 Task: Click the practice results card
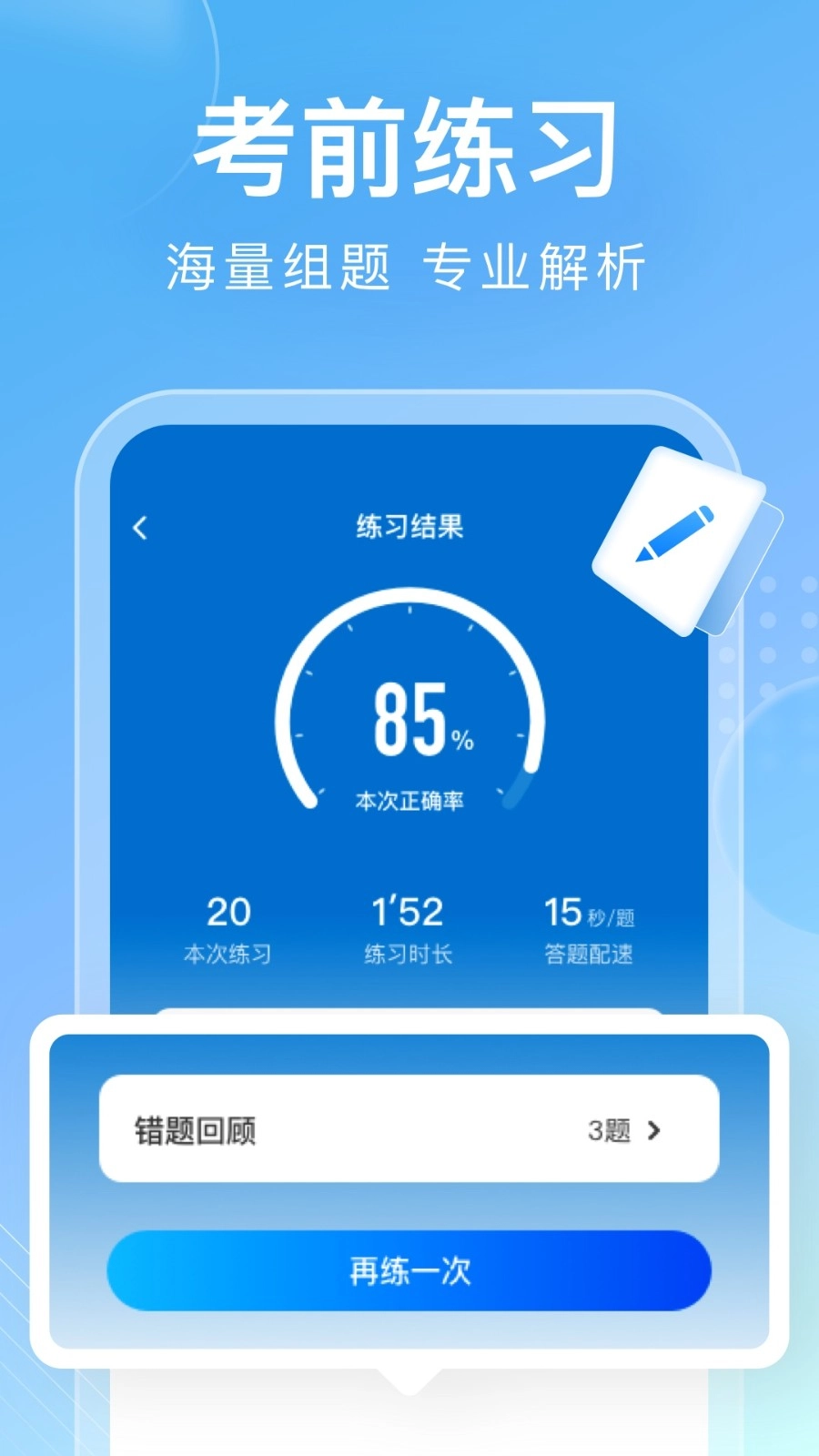pyautogui.click(x=410, y=773)
